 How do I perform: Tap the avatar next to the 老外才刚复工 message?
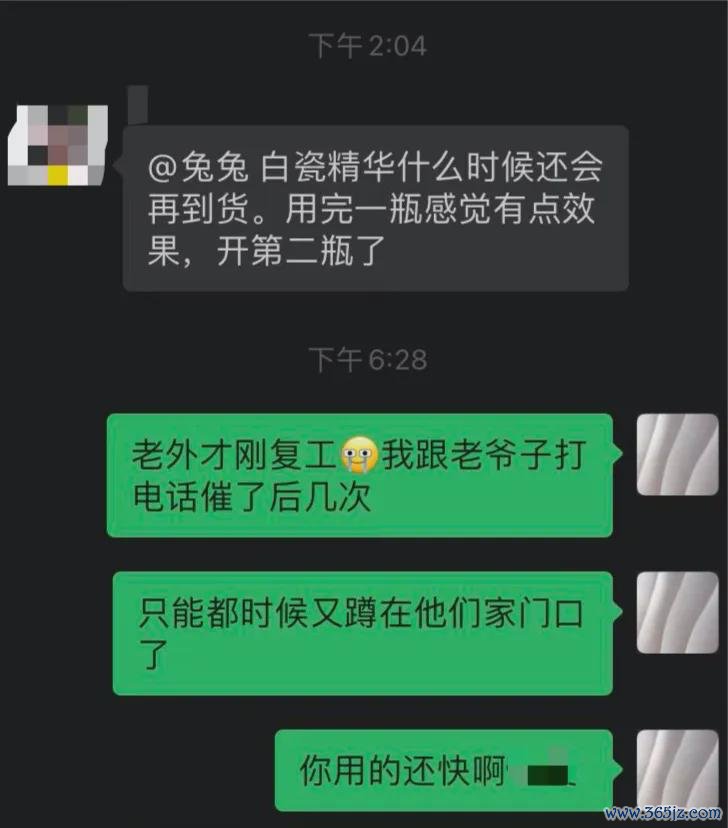(677, 454)
